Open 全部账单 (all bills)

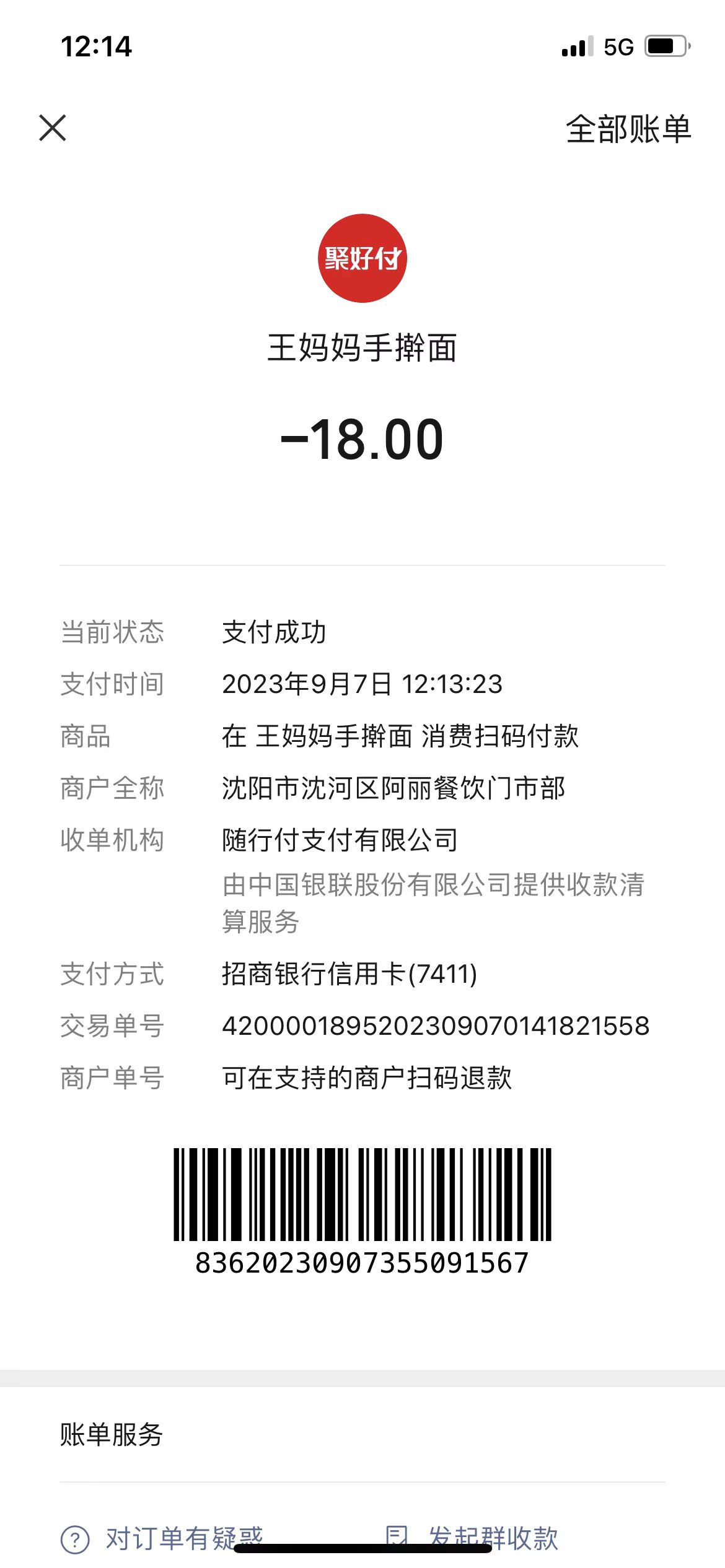628,129
